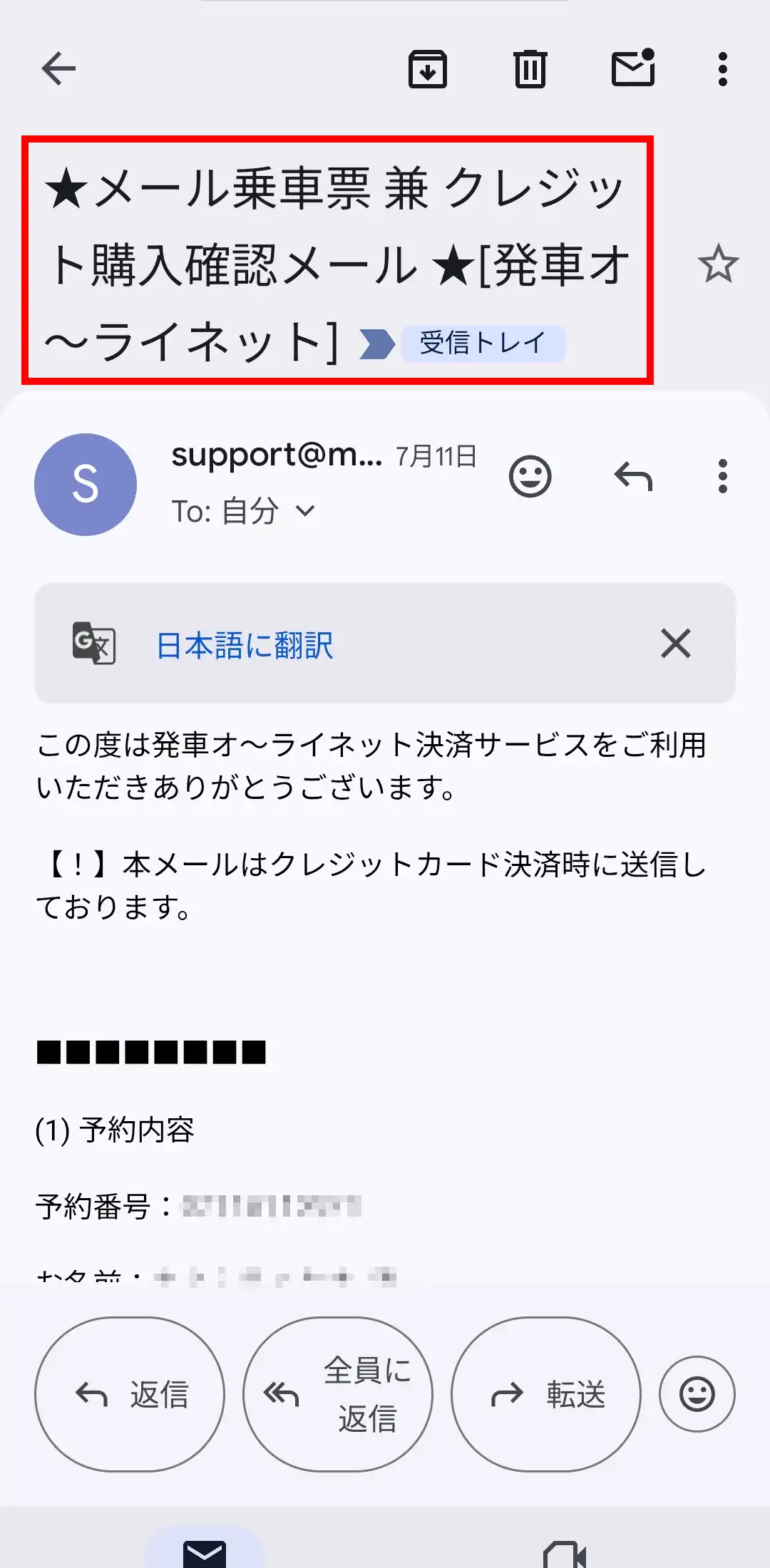The height and width of the screenshot is (1568, 770).
Task: Reply using arrow icon in message header
Action: (x=633, y=476)
